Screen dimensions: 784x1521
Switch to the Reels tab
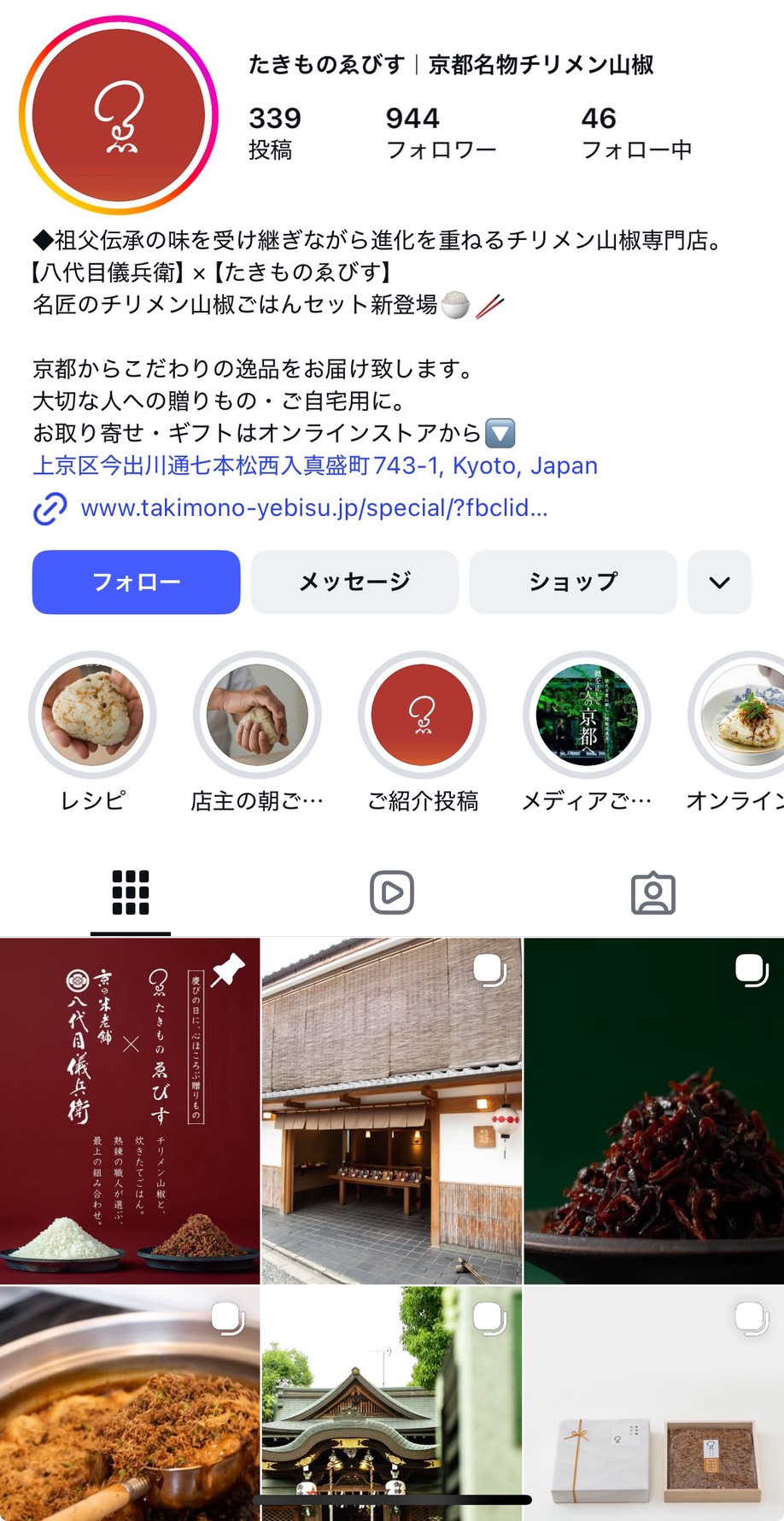pyautogui.click(x=392, y=892)
